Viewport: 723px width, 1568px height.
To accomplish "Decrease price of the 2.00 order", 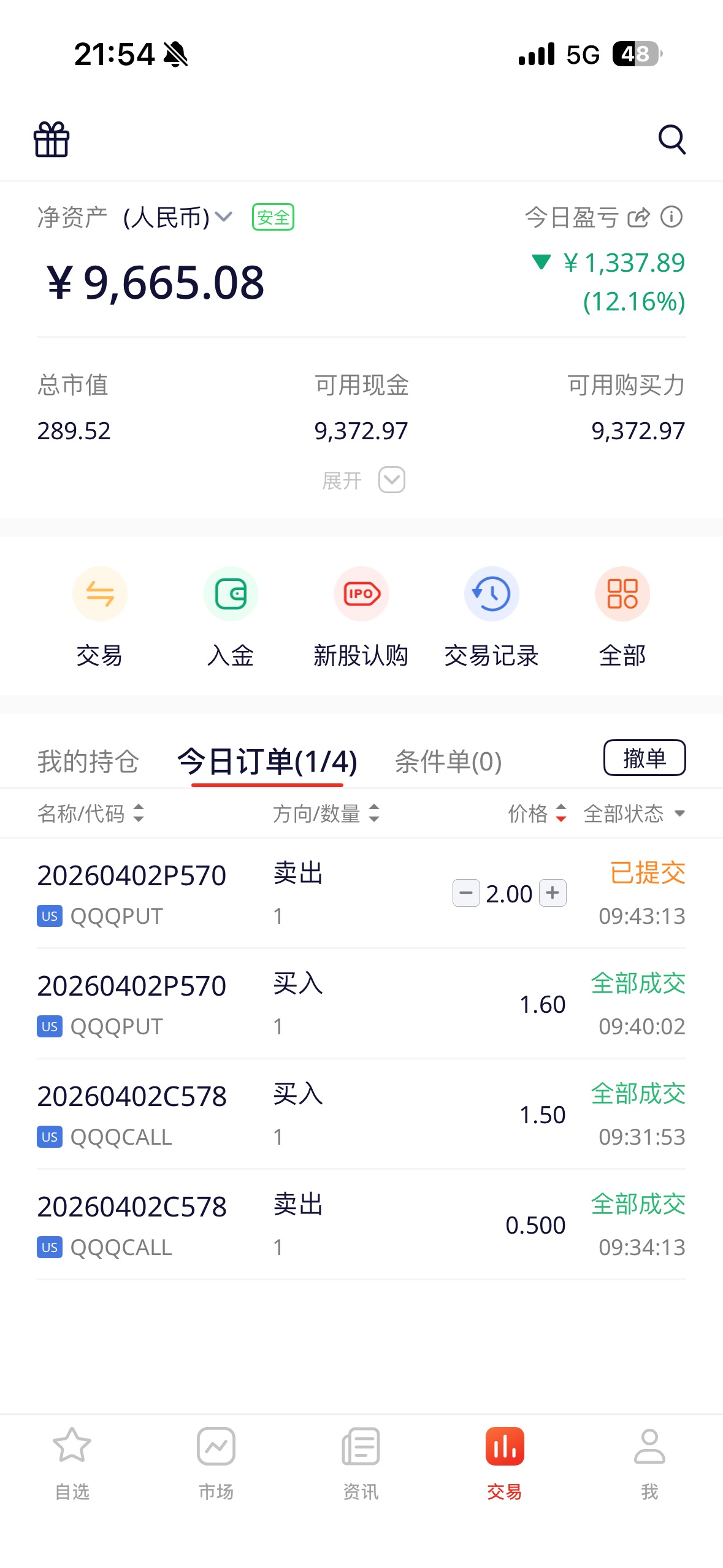I will coord(466,893).
